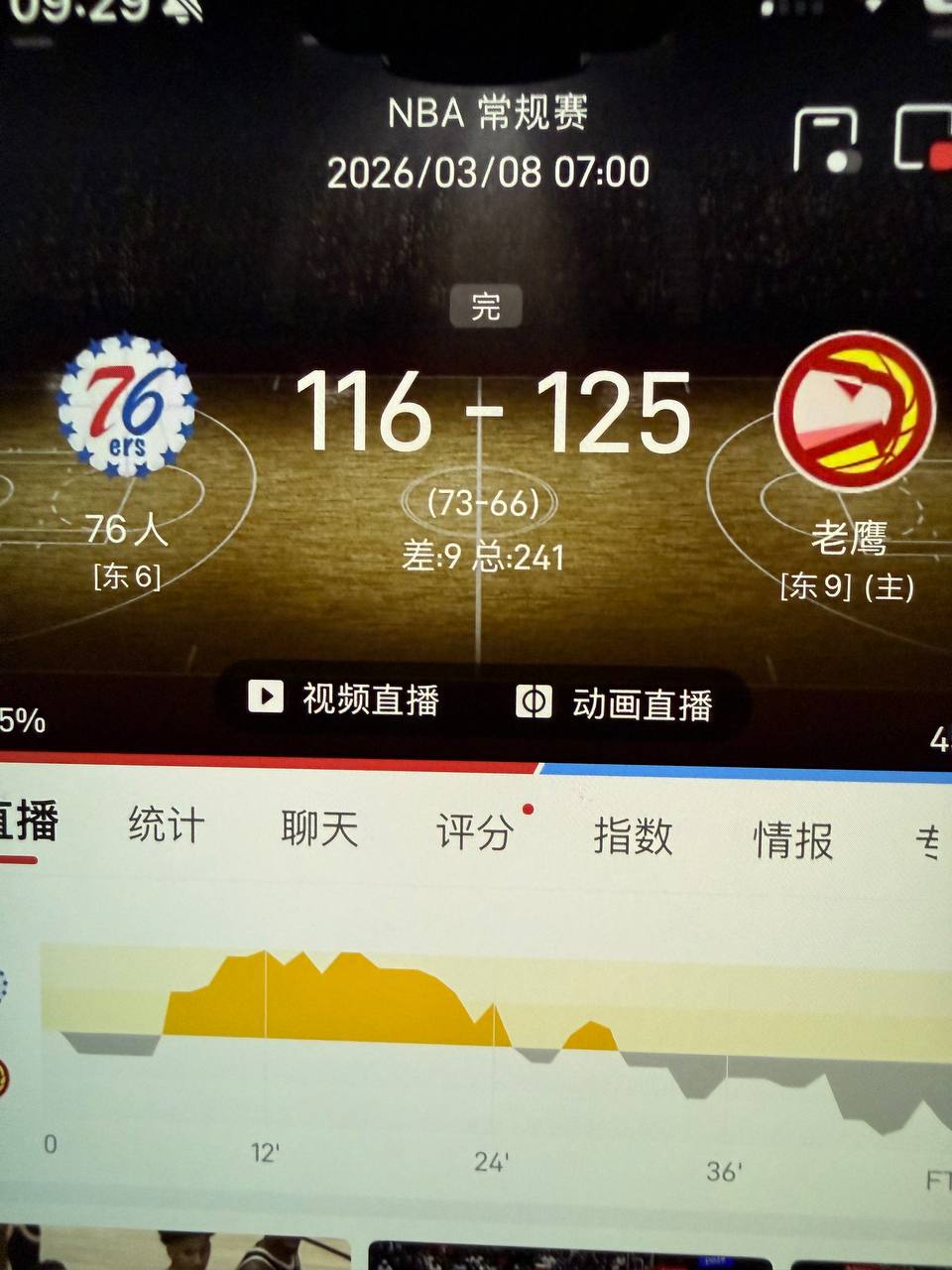Switch to the 统计 tab
This screenshot has height=1270, width=952.
(166, 825)
